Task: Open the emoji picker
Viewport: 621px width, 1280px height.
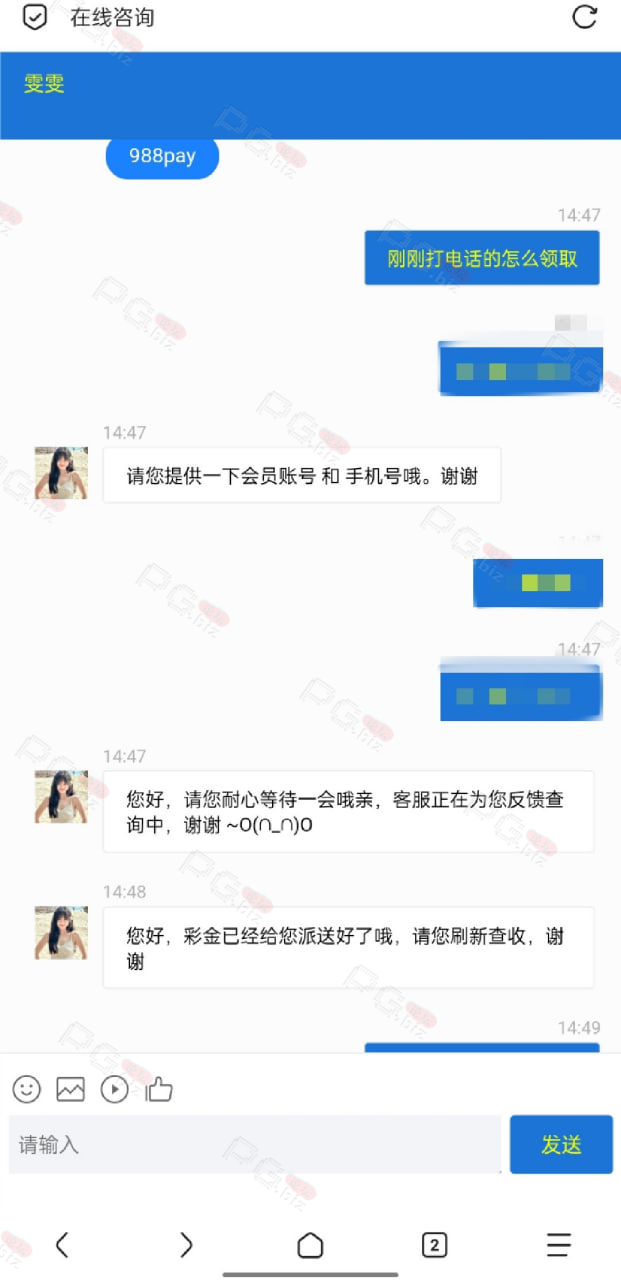Action: pos(27,1089)
